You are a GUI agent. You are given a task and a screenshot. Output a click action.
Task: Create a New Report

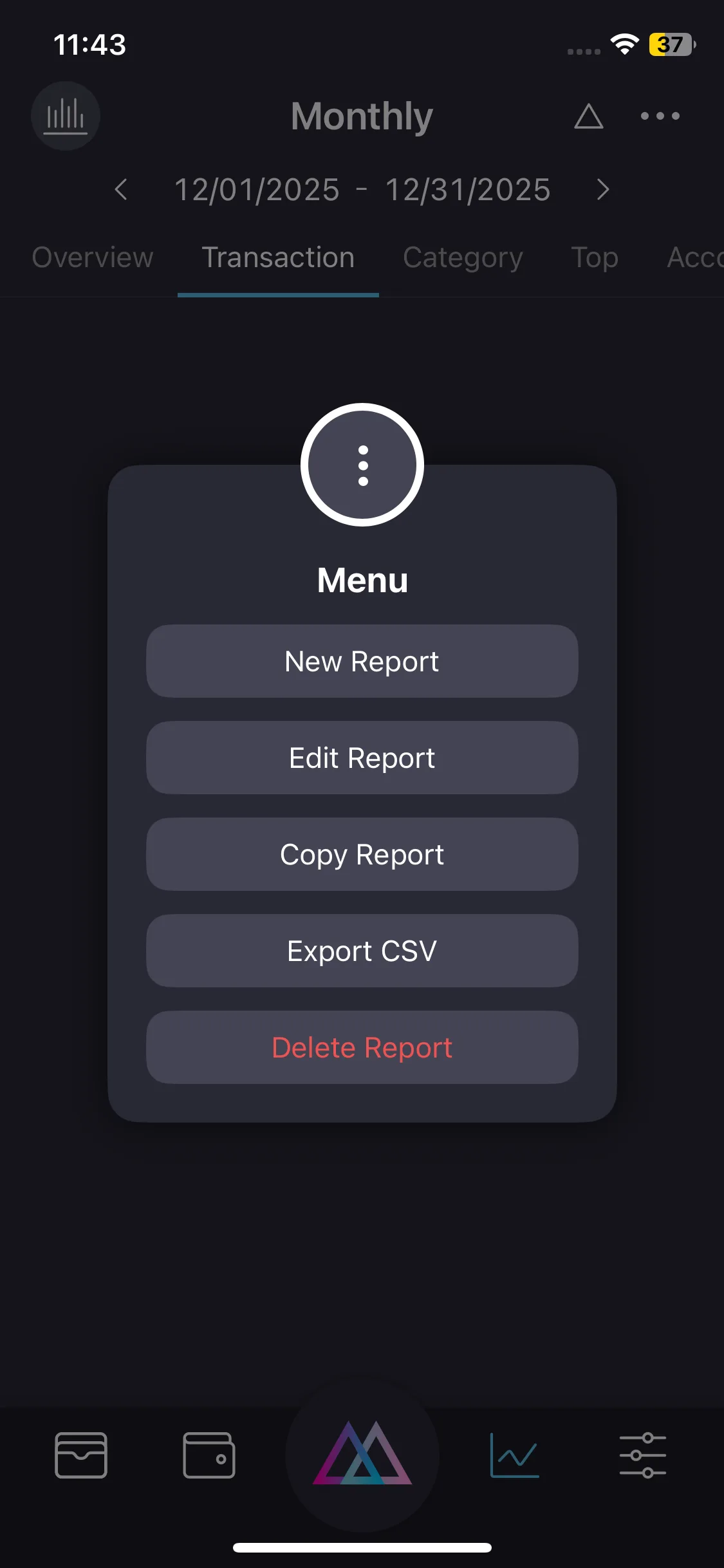tap(362, 661)
